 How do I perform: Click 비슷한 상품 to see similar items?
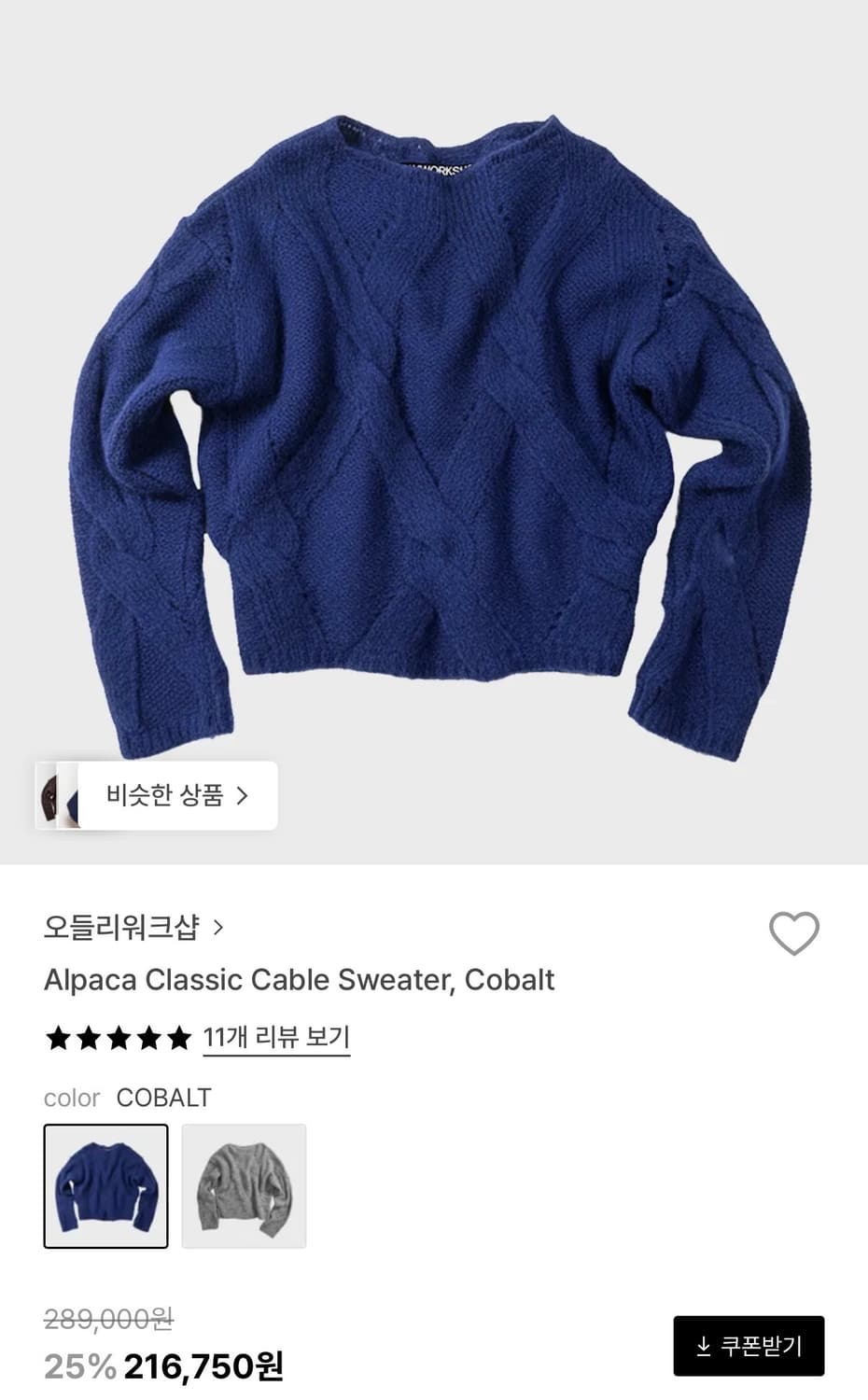[168, 794]
